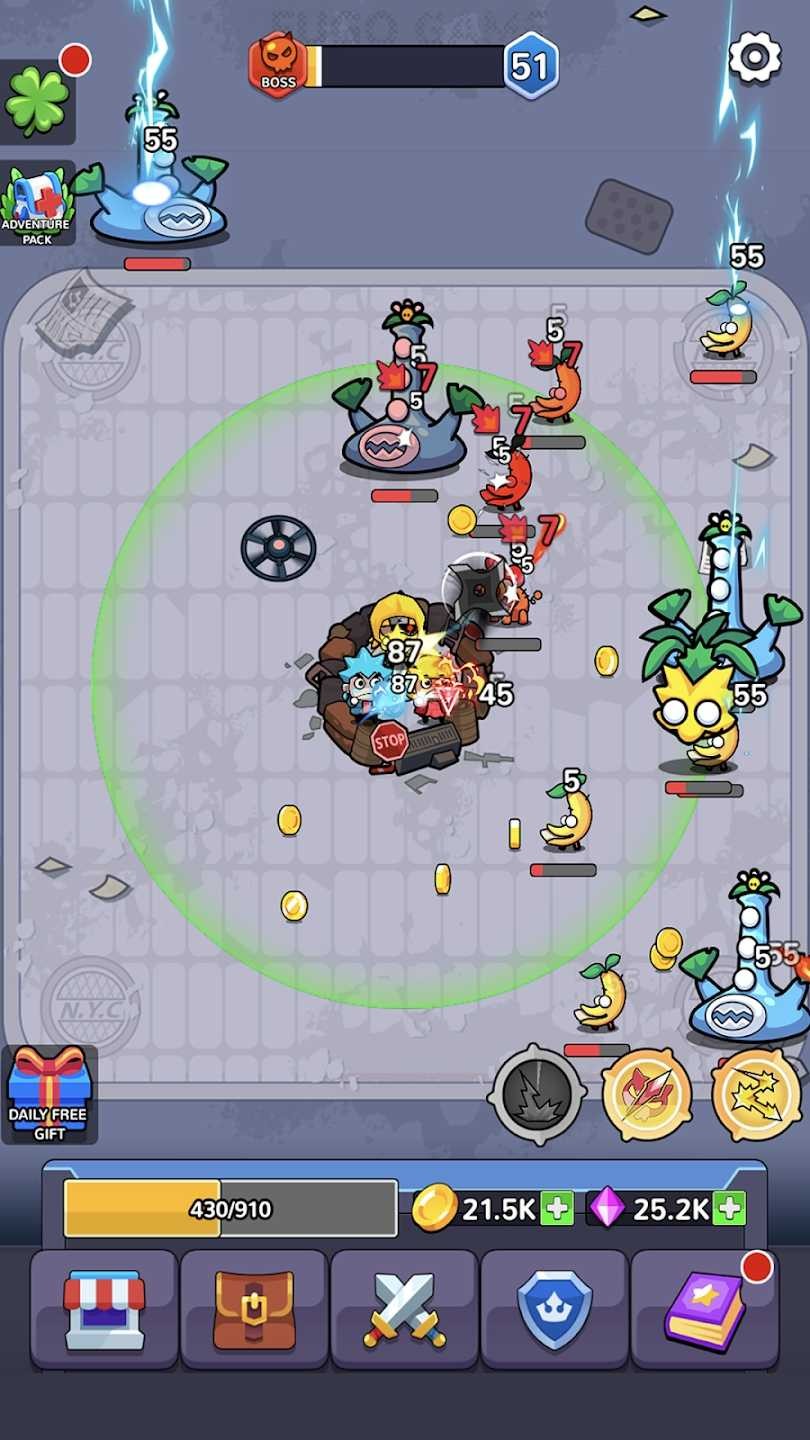Screen dimensions: 810x1440
Task: Open the Adventure Pack offer
Action: (x=38, y=205)
